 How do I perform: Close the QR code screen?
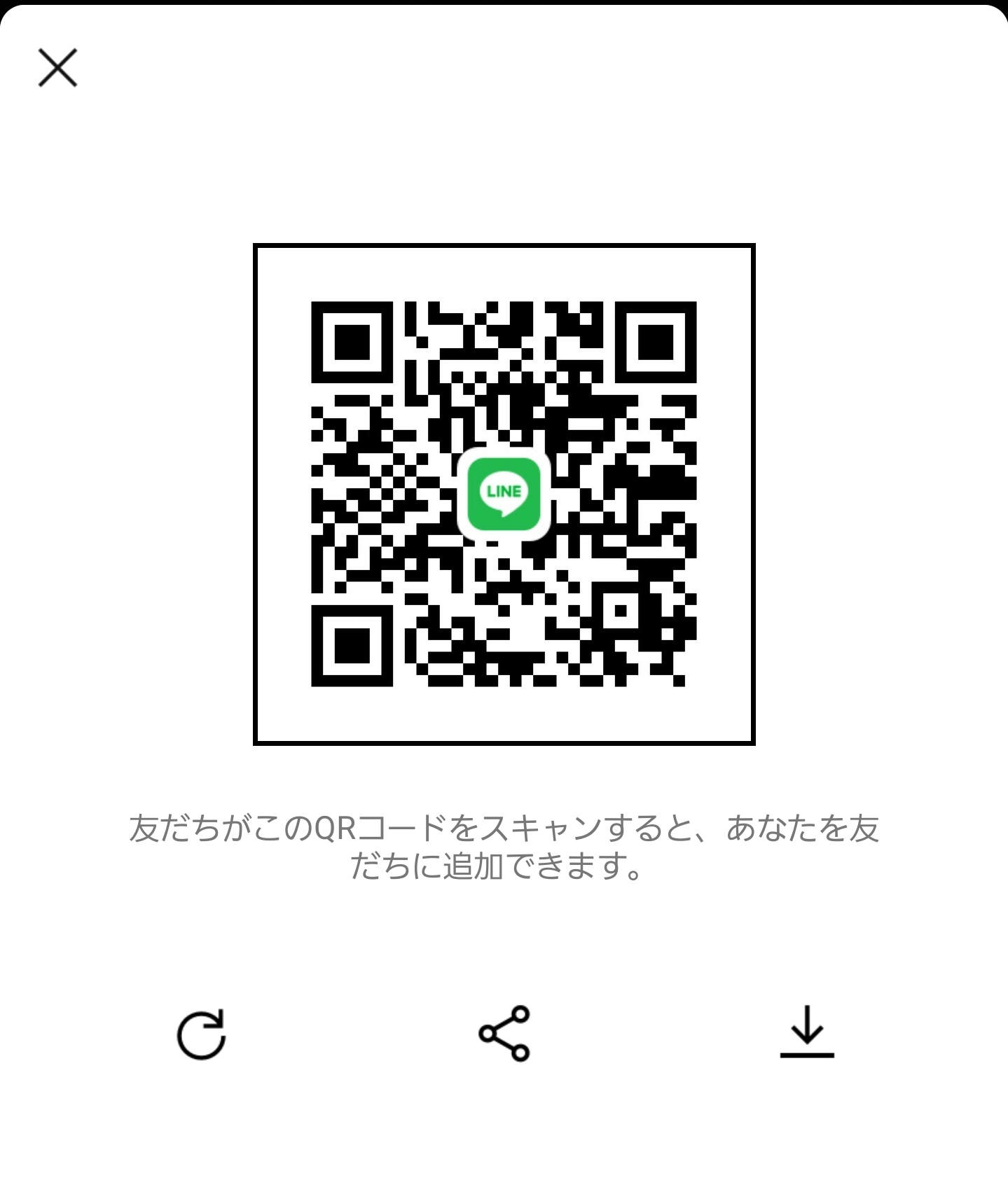[57, 67]
